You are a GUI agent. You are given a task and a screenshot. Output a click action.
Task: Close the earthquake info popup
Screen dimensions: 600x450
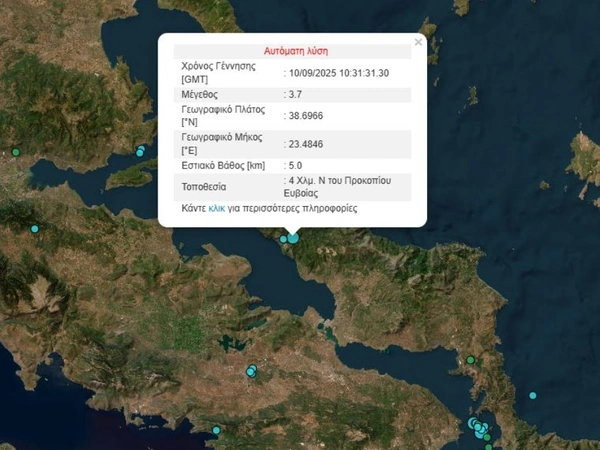coord(418,42)
